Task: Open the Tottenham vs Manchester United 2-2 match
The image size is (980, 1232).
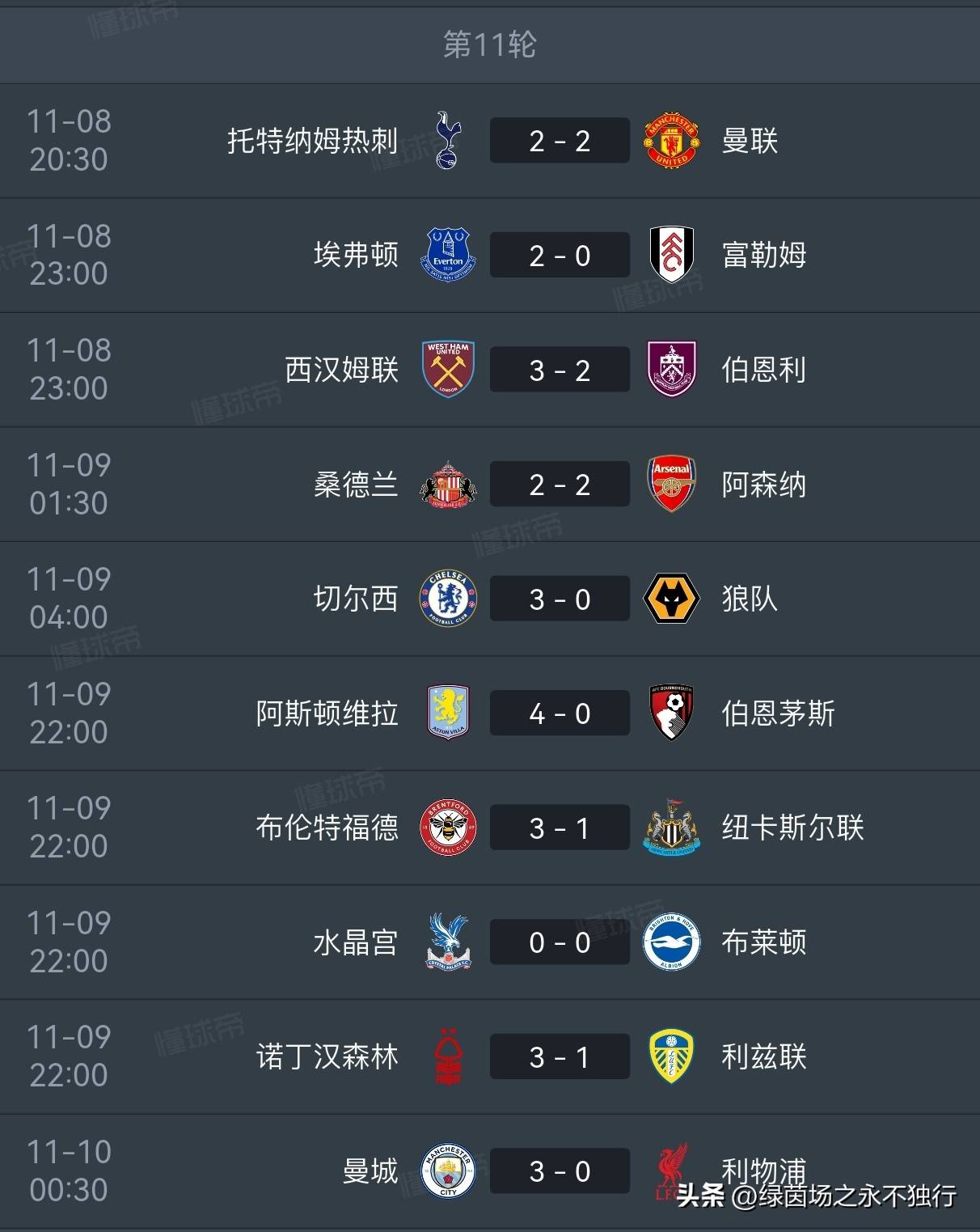Action: (560, 141)
